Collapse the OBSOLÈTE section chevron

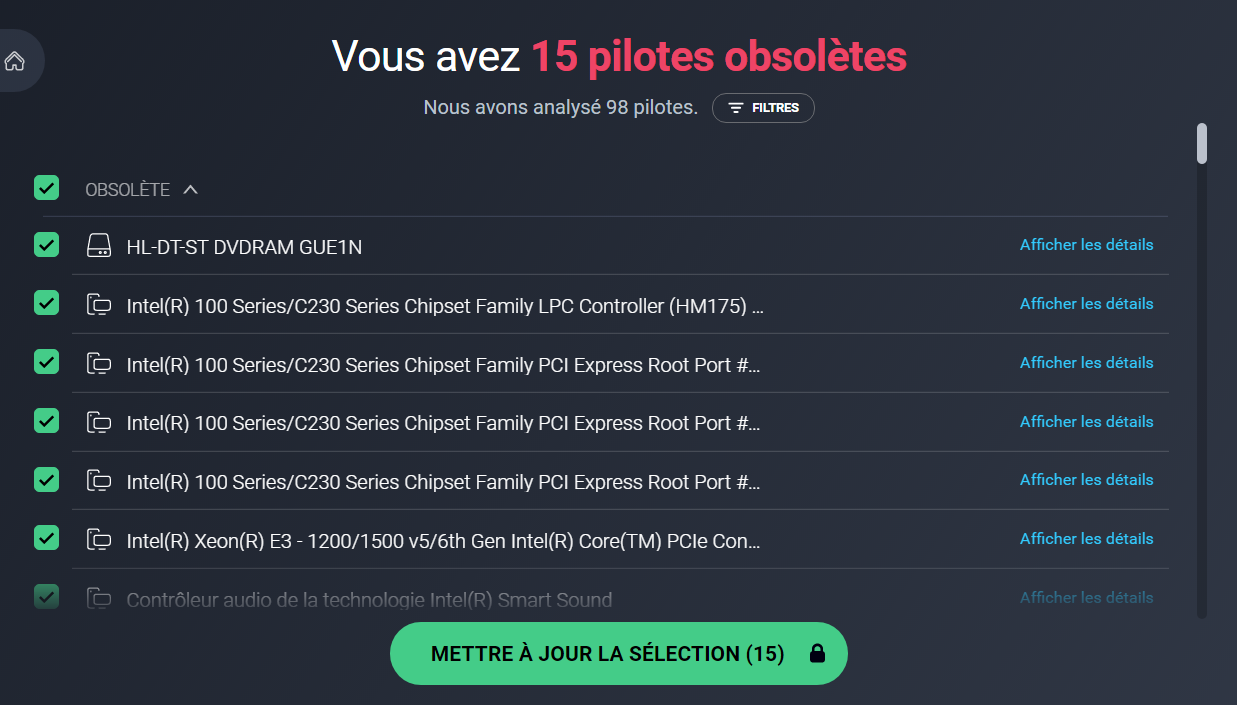(191, 189)
